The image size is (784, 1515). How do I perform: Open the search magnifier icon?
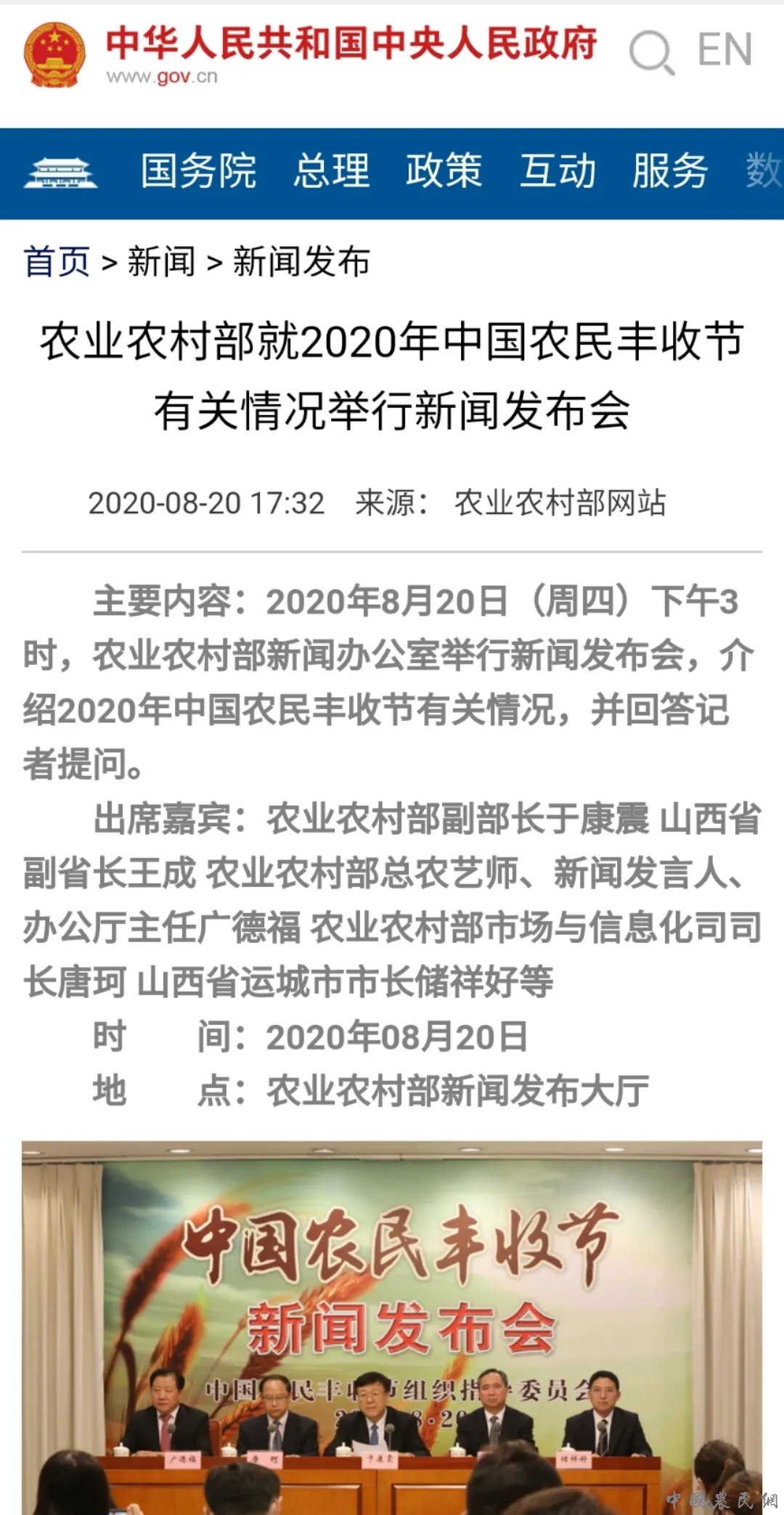pyautogui.click(x=651, y=52)
